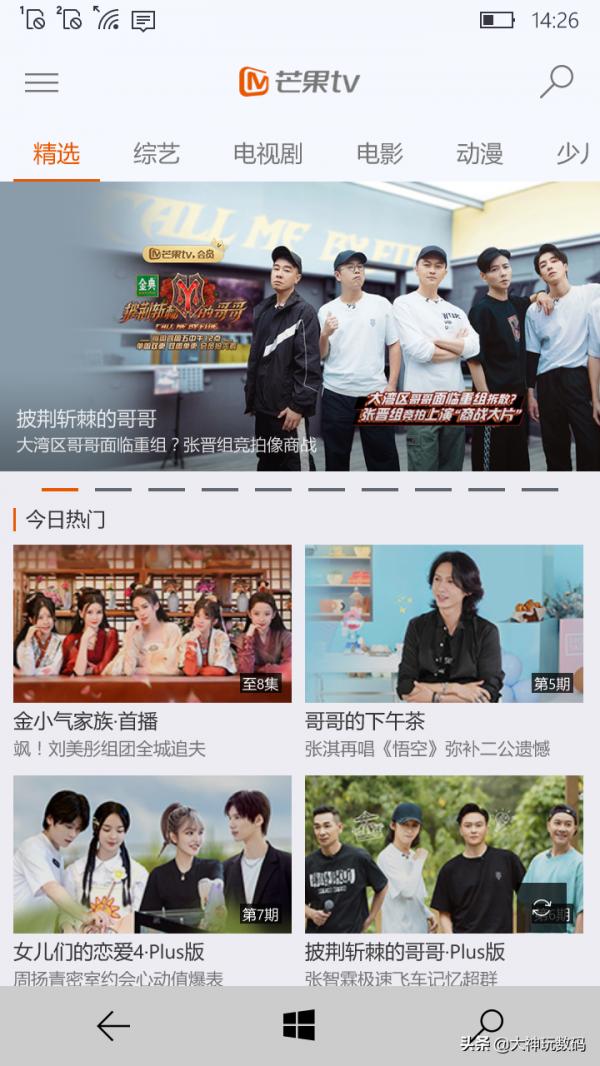
Task: Open the 披荆斩棘的哥哥 featured banner
Action: [300, 325]
